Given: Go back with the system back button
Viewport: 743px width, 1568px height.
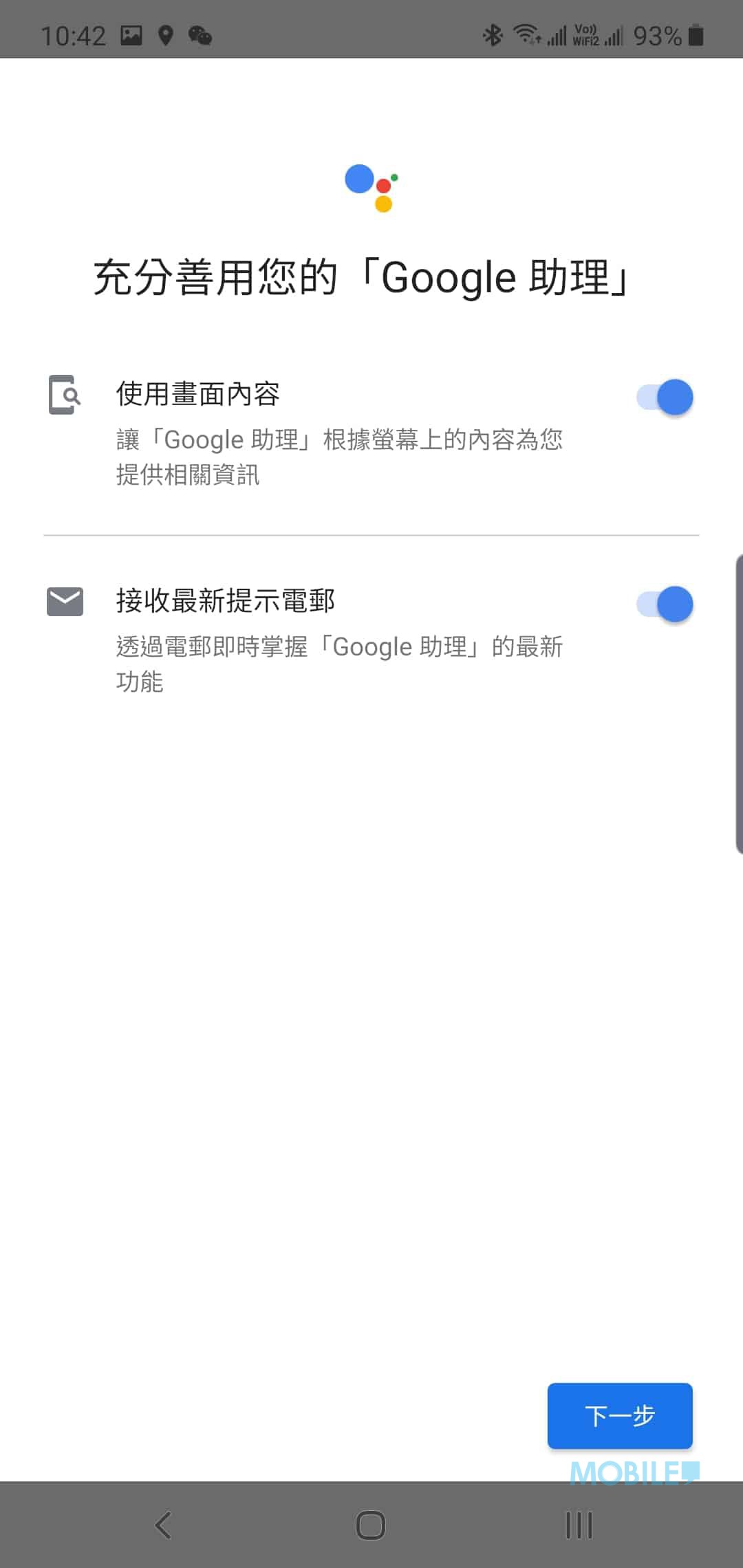Looking at the screenshot, I should pos(163,1525).
